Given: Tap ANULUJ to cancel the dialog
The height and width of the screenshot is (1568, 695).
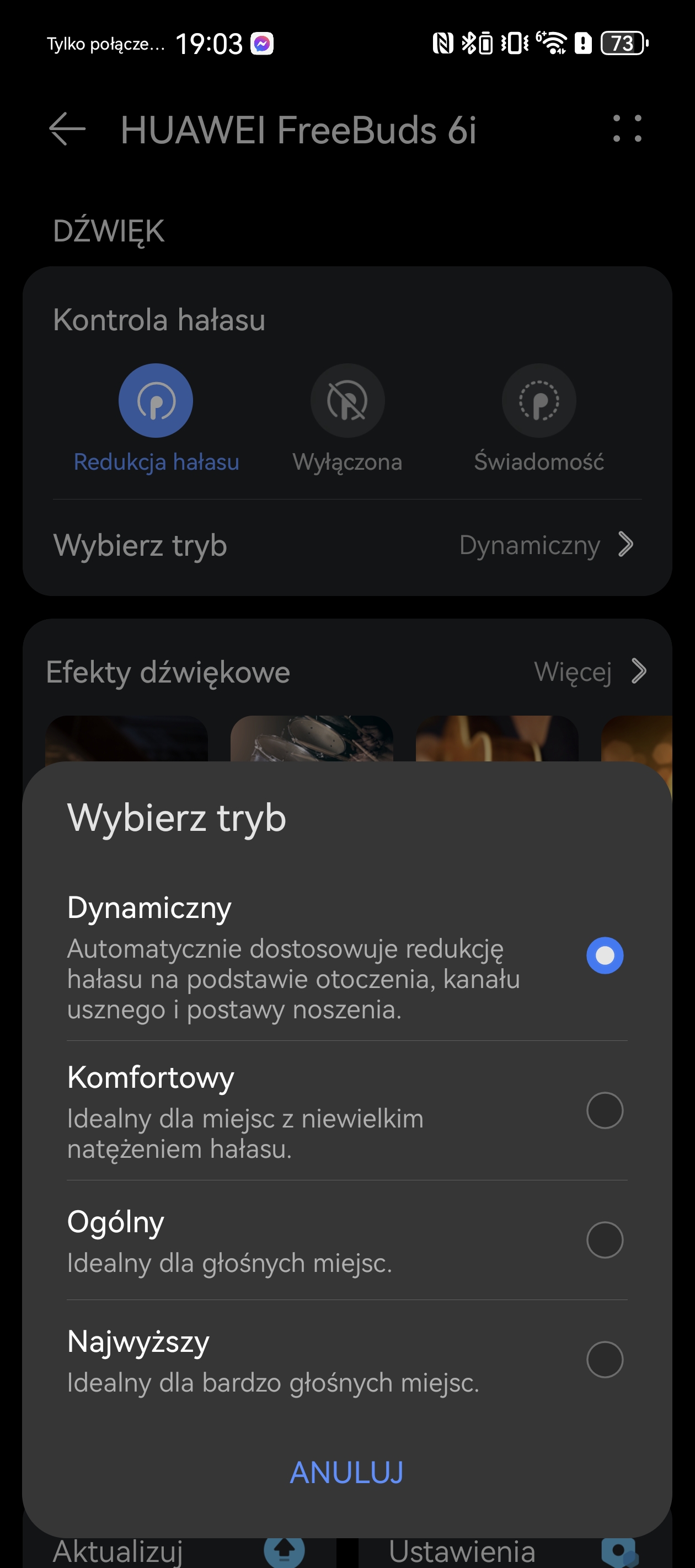Looking at the screenshot, I should point(346,1473).
